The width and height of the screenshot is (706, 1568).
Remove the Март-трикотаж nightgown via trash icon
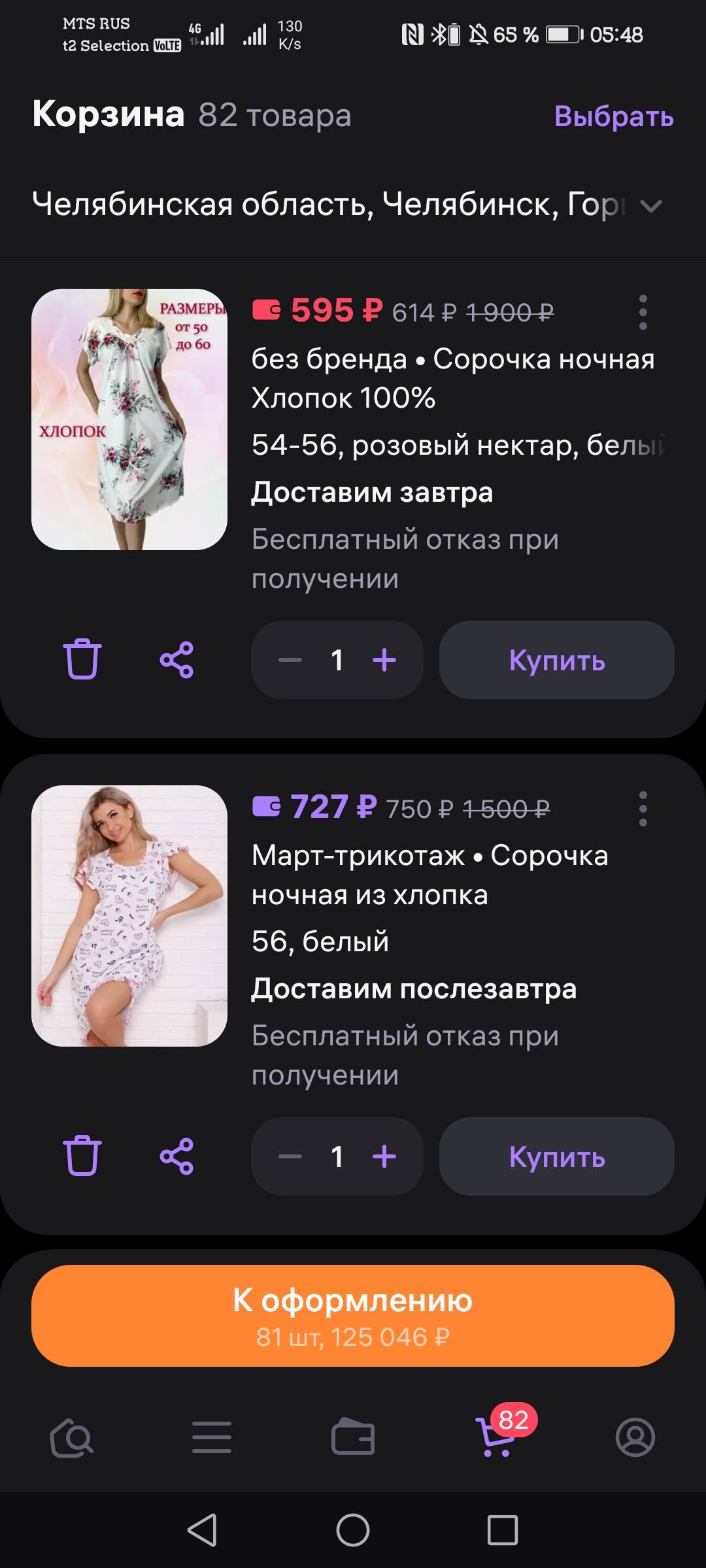pos(83,1156)
